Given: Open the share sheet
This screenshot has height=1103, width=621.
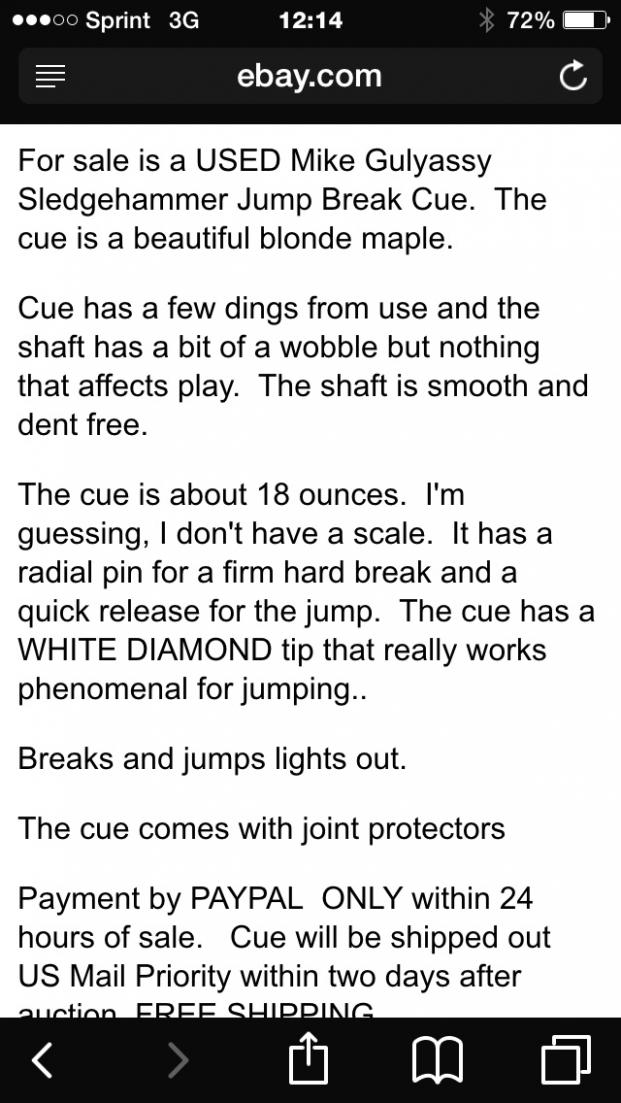Looking at the screenshot, I should [309, 1057].
